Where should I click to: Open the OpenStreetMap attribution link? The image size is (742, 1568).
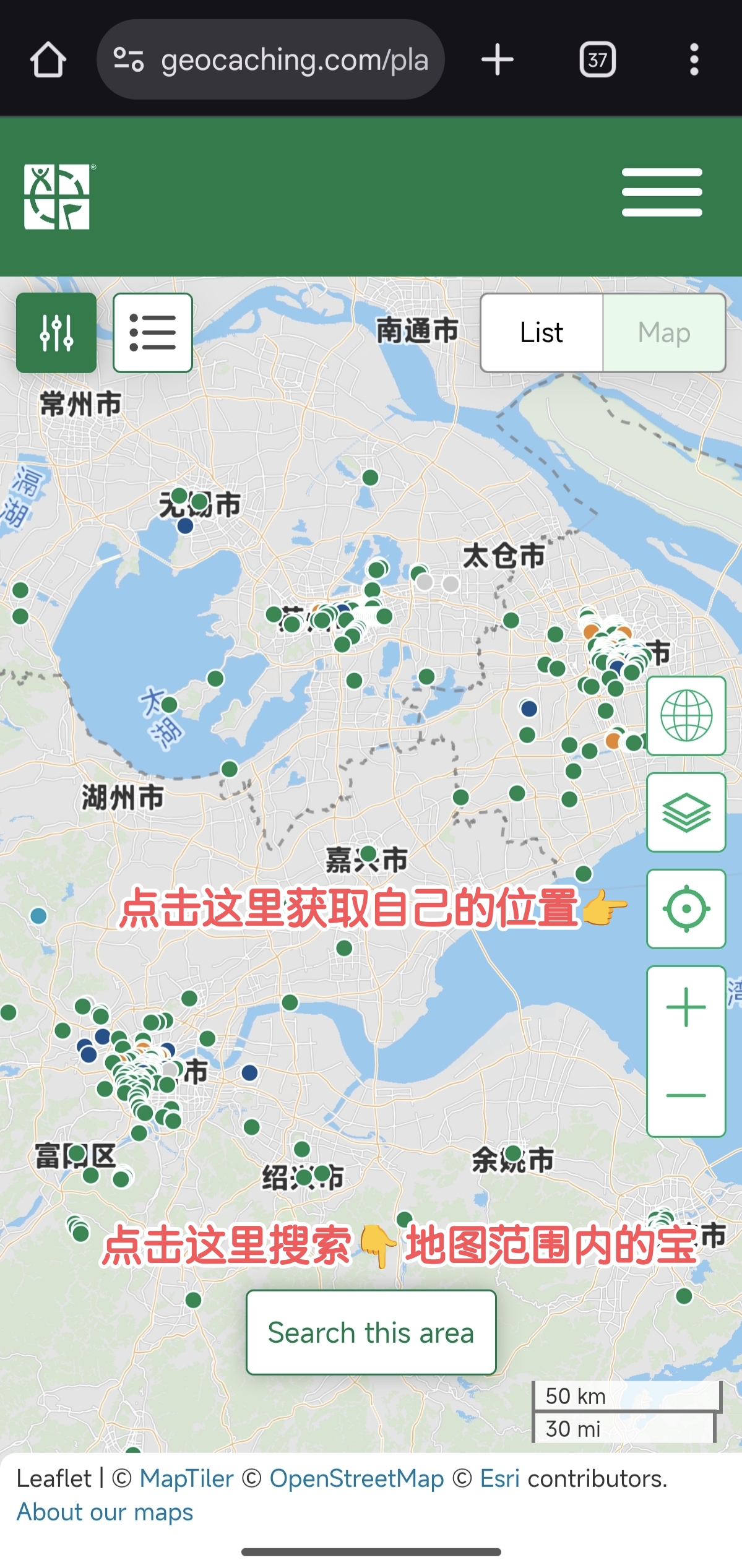[356, 1478]
